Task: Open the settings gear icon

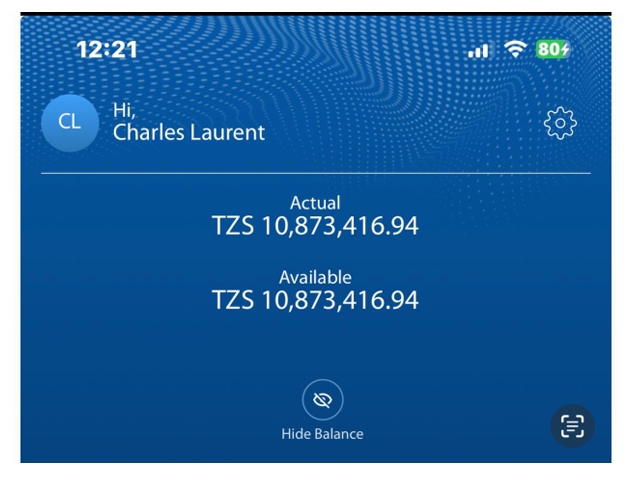Action: pyautogui.click(x=560, y=123)
